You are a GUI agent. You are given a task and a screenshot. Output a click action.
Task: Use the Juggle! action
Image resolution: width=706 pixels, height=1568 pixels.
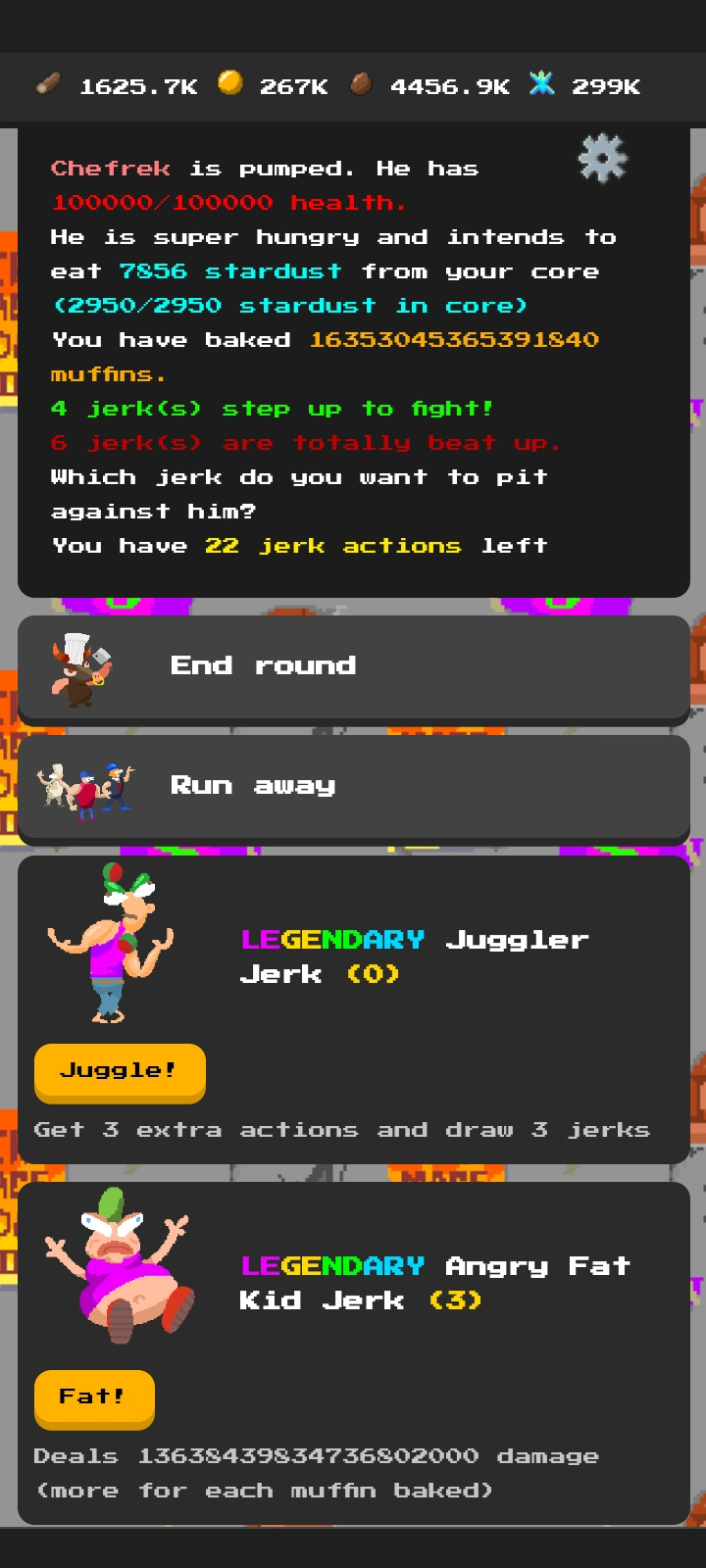tap(120, 1071)
